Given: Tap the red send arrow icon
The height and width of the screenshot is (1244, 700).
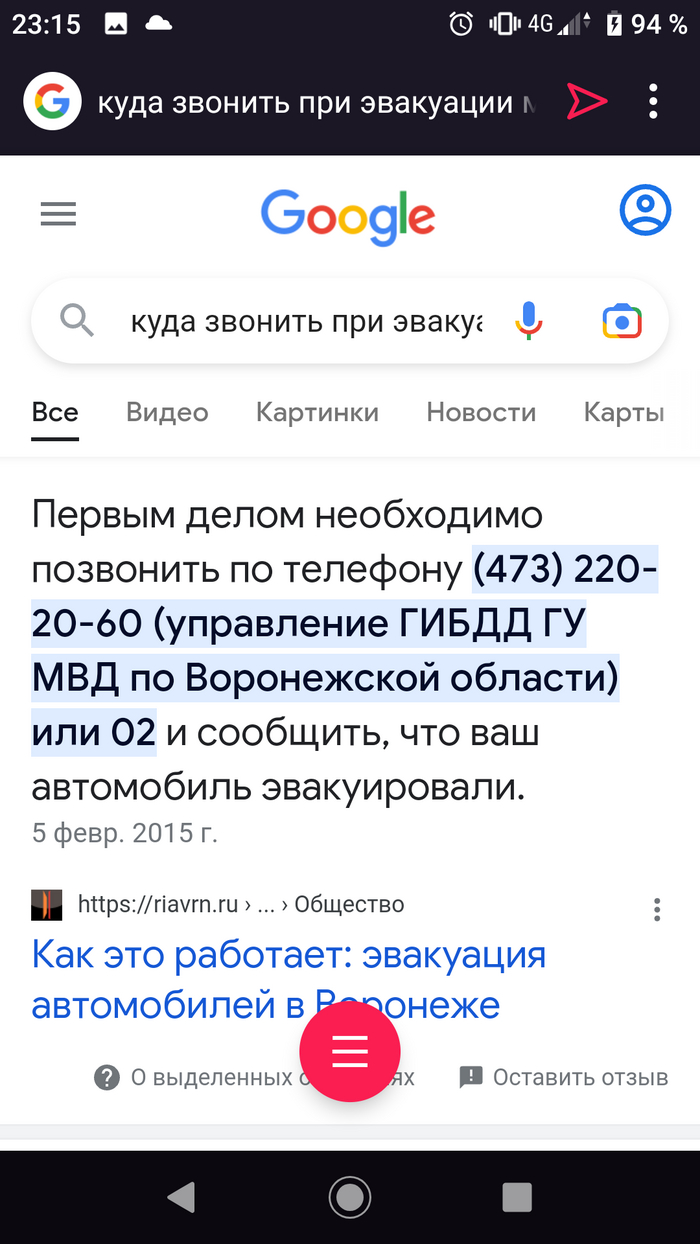Looking at the screenshot, I should (x=587, y=101).
